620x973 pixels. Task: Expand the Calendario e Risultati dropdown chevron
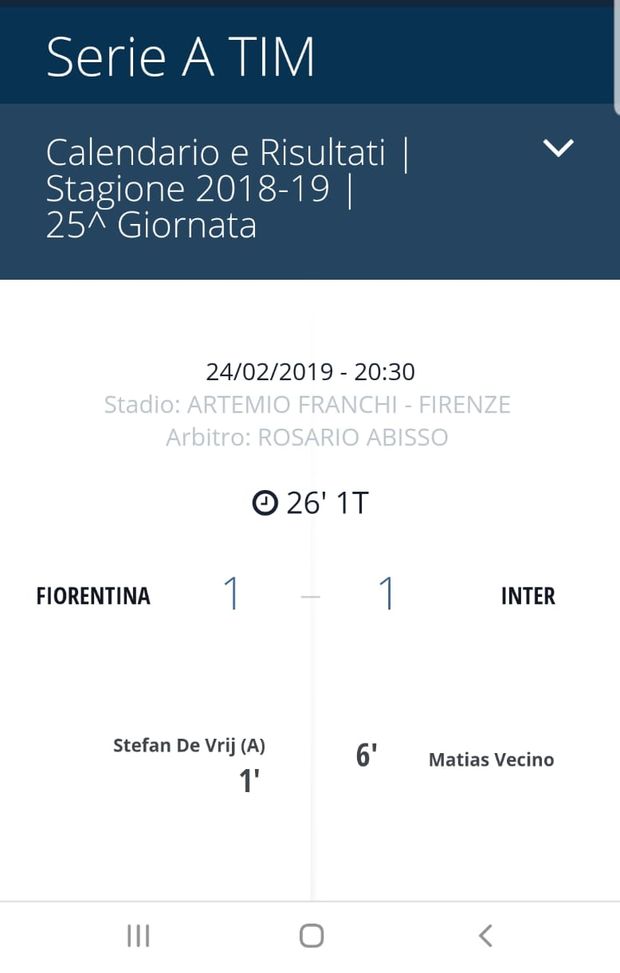557,149
